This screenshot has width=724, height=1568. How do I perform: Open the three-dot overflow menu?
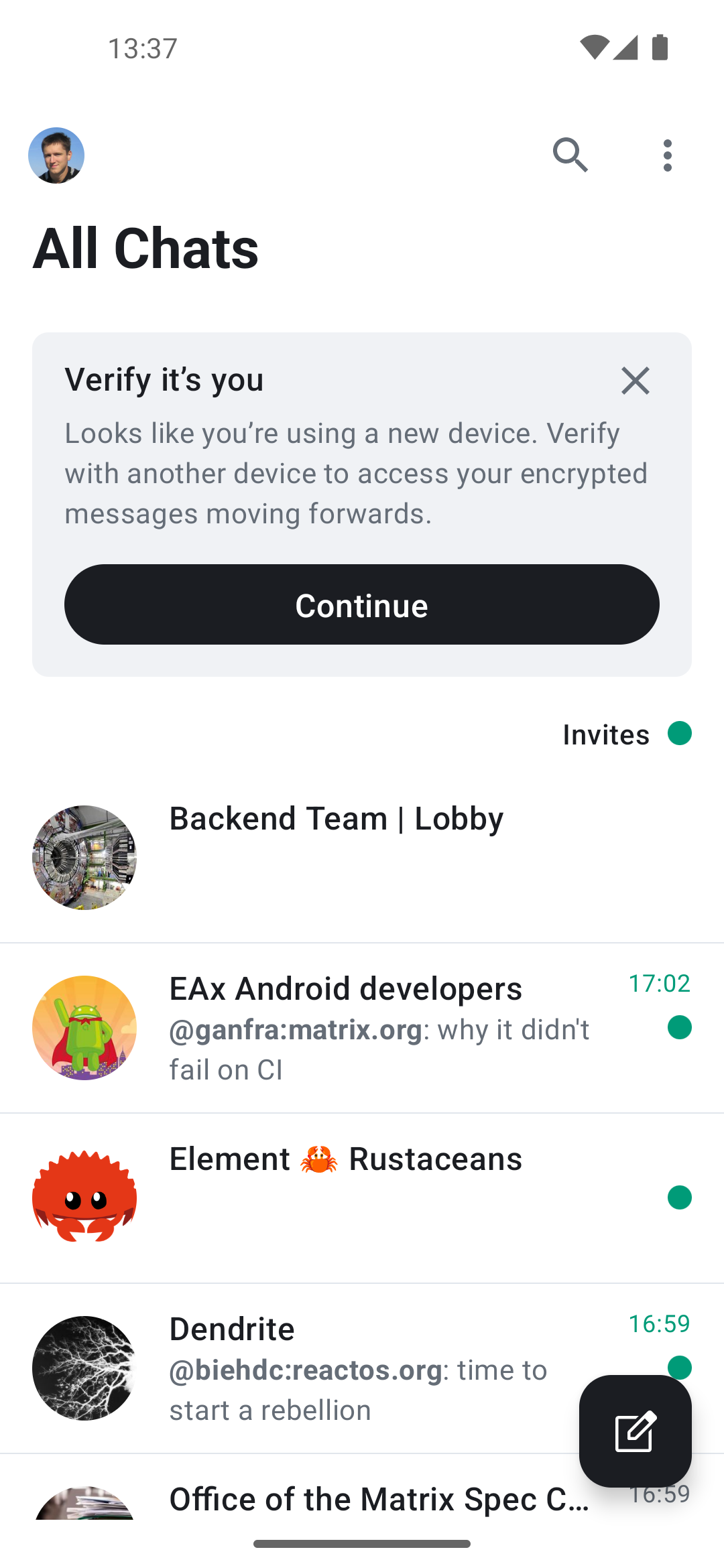tap(667, 155)
